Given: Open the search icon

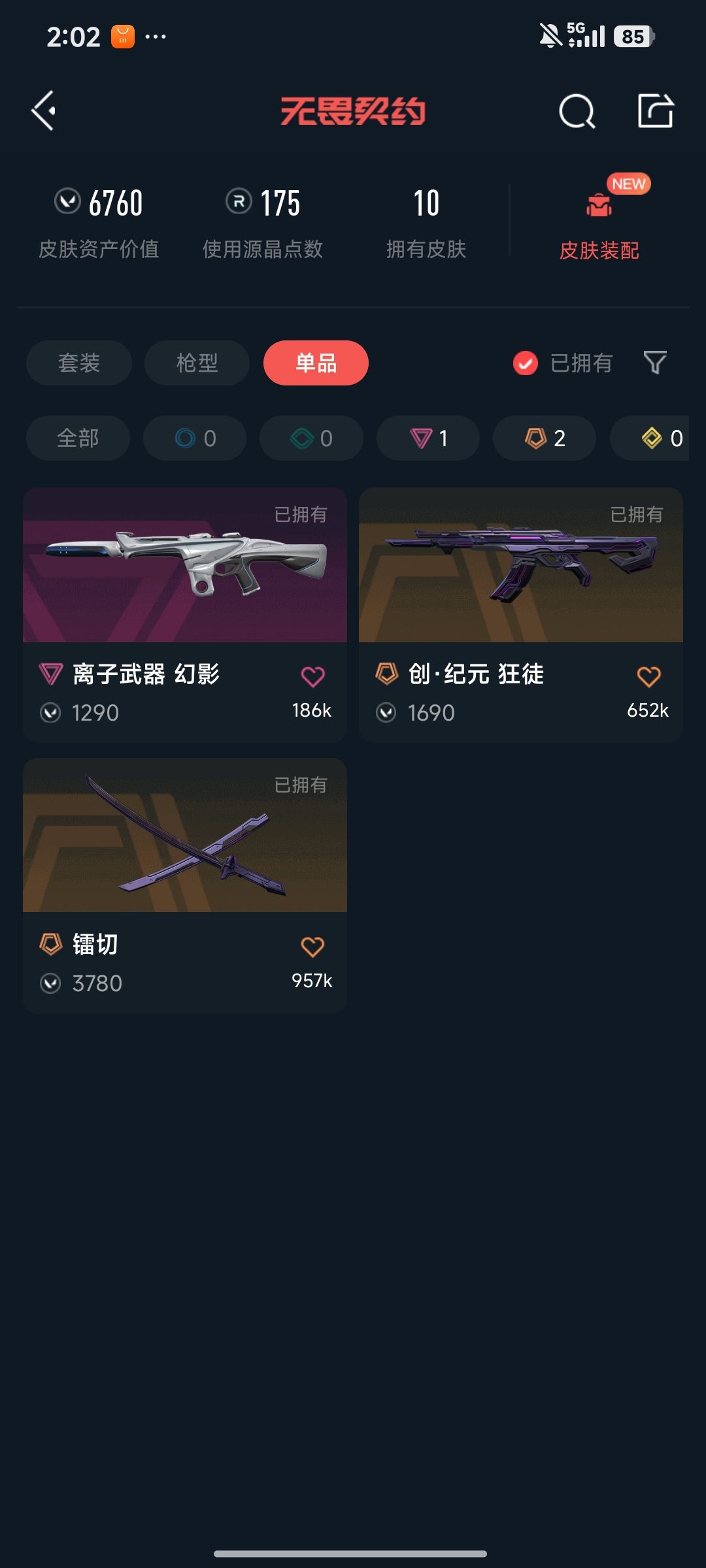Looking at the screenshot, I should coord(577,111).
